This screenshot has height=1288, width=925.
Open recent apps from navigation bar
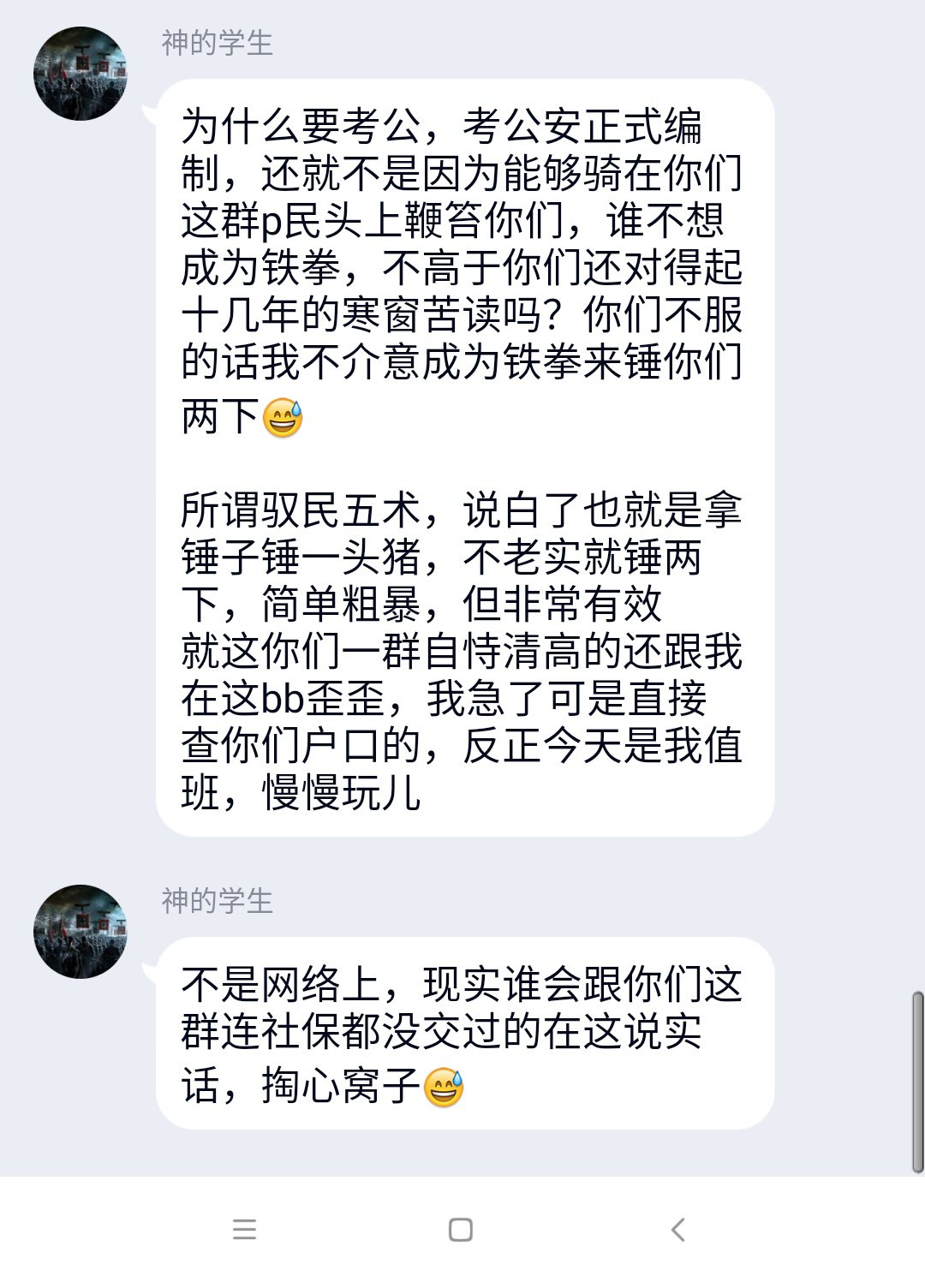[x=244, y=1230]
